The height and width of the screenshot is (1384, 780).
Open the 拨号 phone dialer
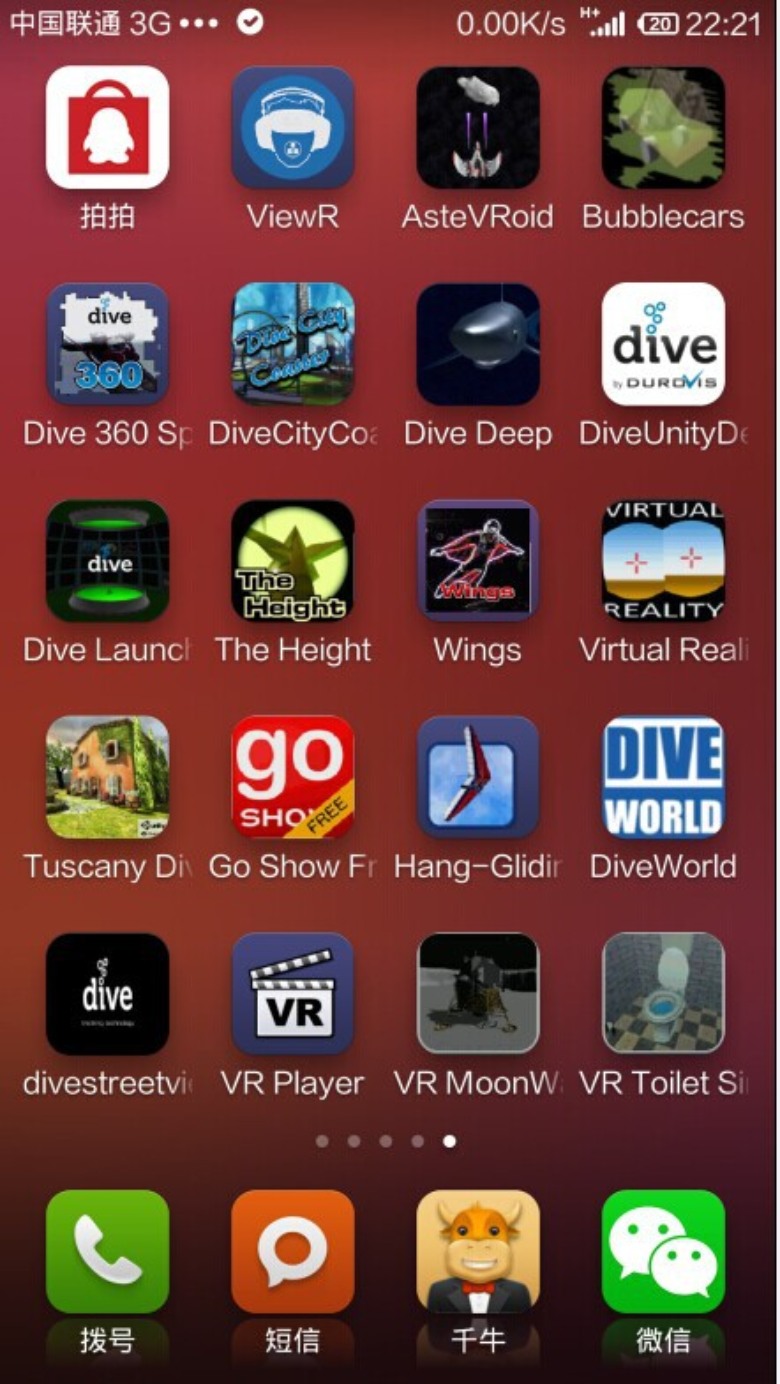pyautogui.click(x=107, y=1251)
